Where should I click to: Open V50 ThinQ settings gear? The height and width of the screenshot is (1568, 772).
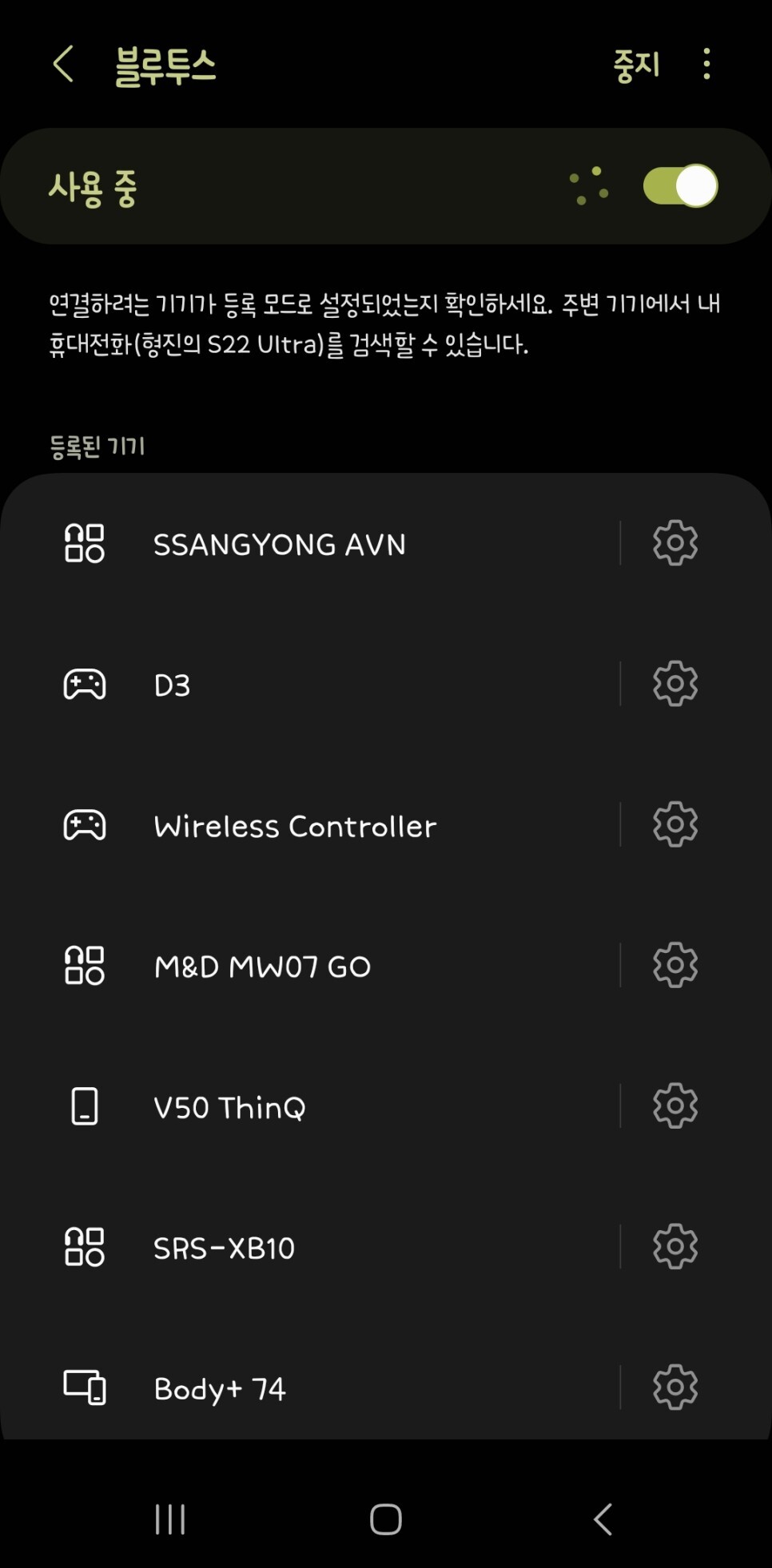[675, 1106]
